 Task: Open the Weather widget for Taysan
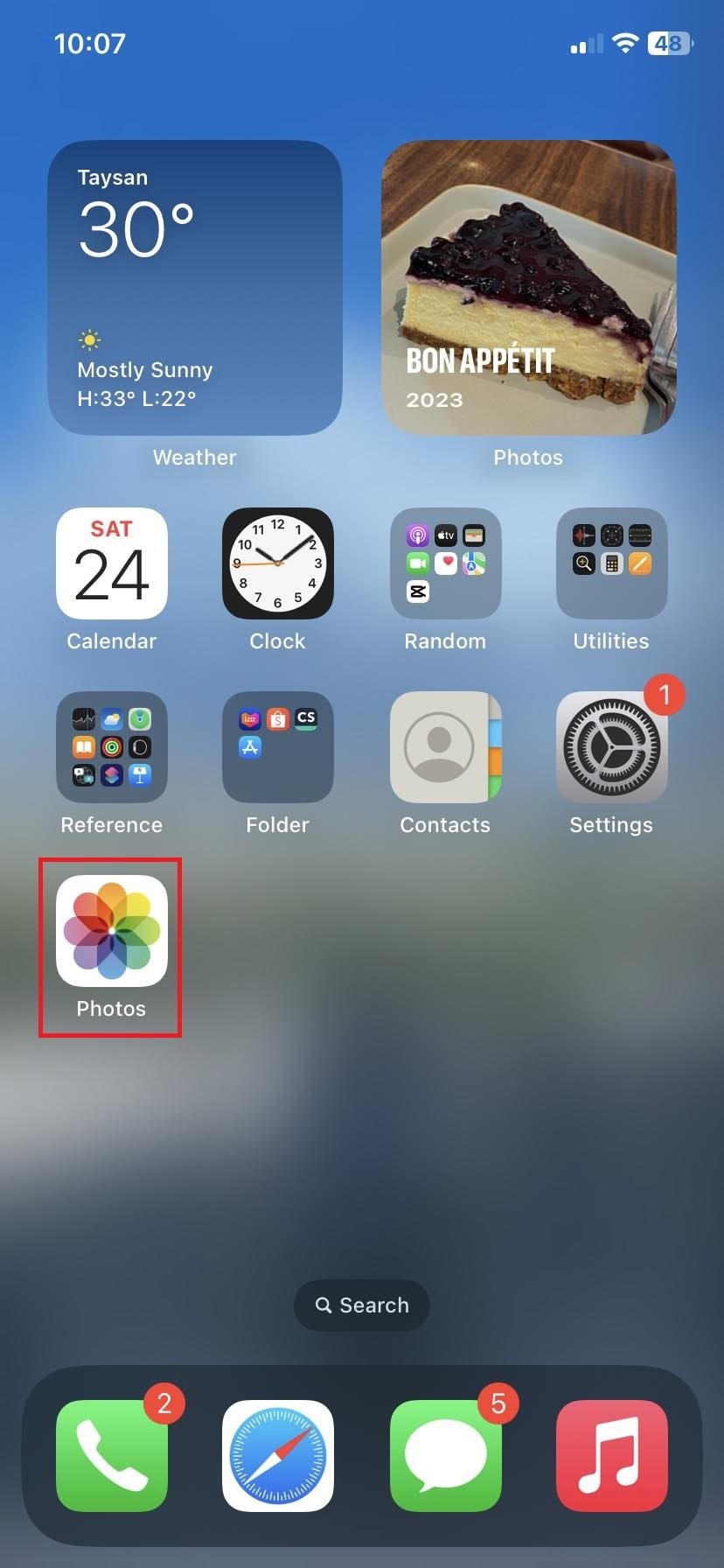(x=194, y=287)
